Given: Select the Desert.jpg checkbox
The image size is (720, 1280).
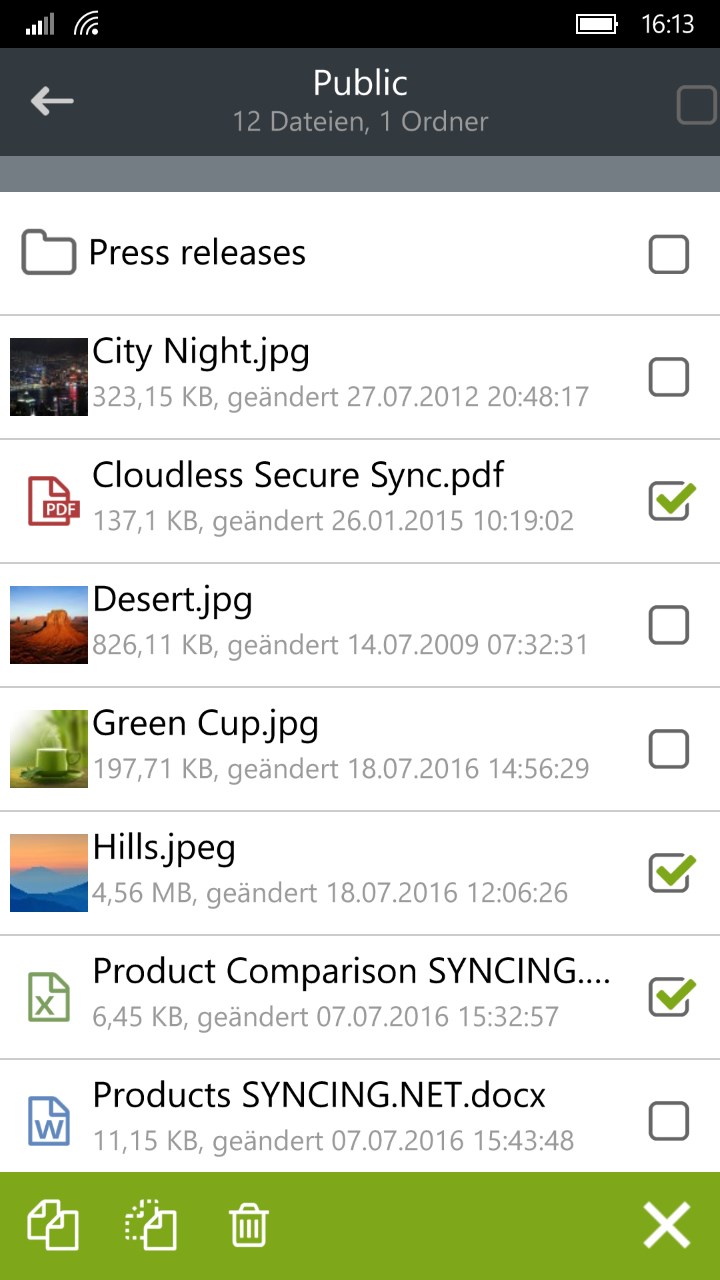Looking at the screenshot, I should coord(669,625).
